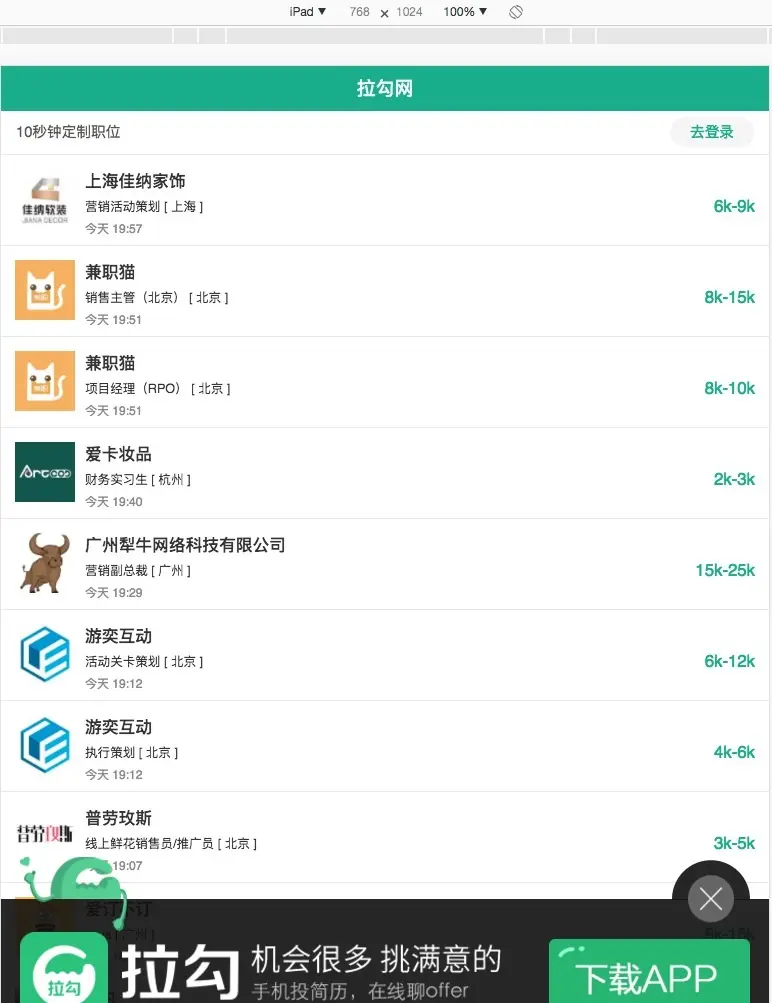View 爱卡妆品 财务实习生 position

385,473
